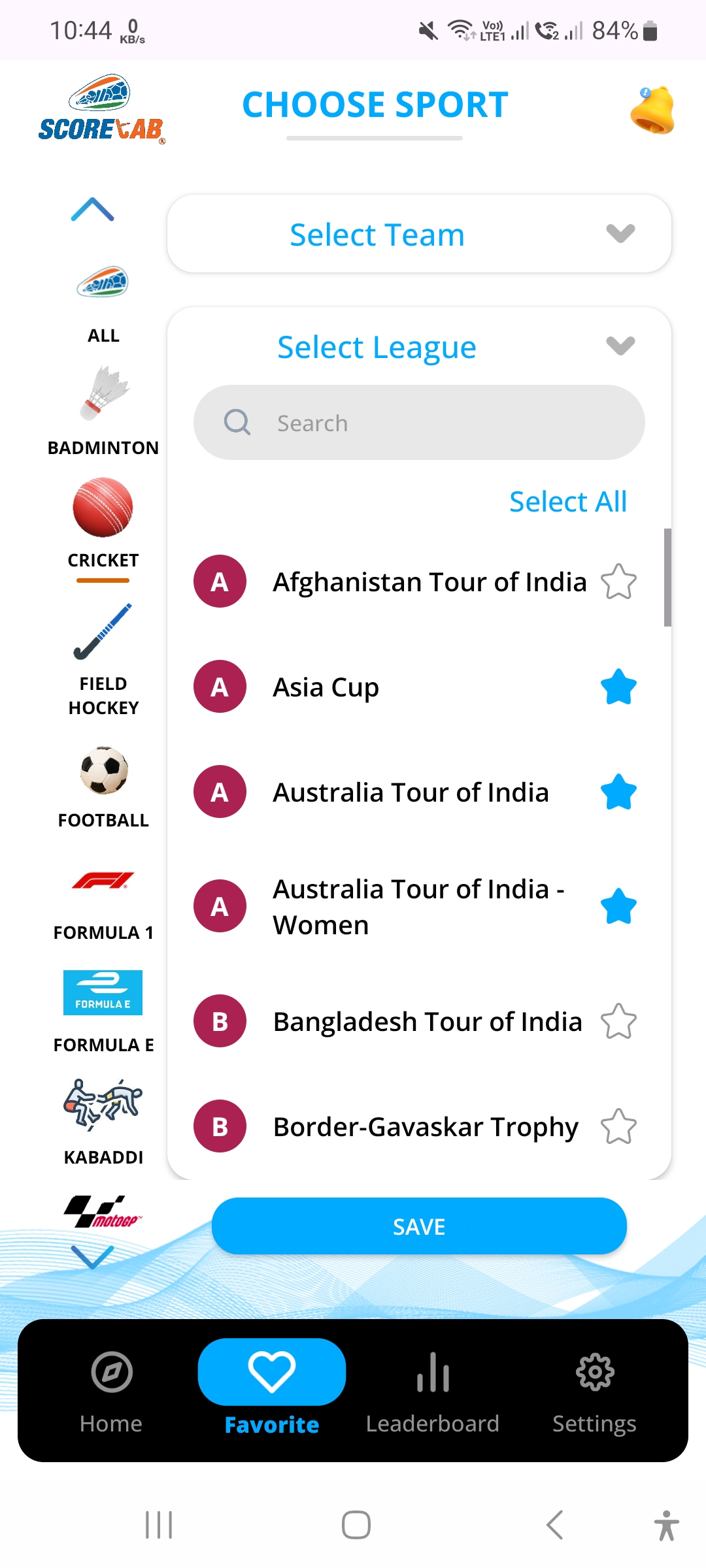Go to the Home tab
The height and width of the screenshot is (1568, 706).
click(110, 1388)
